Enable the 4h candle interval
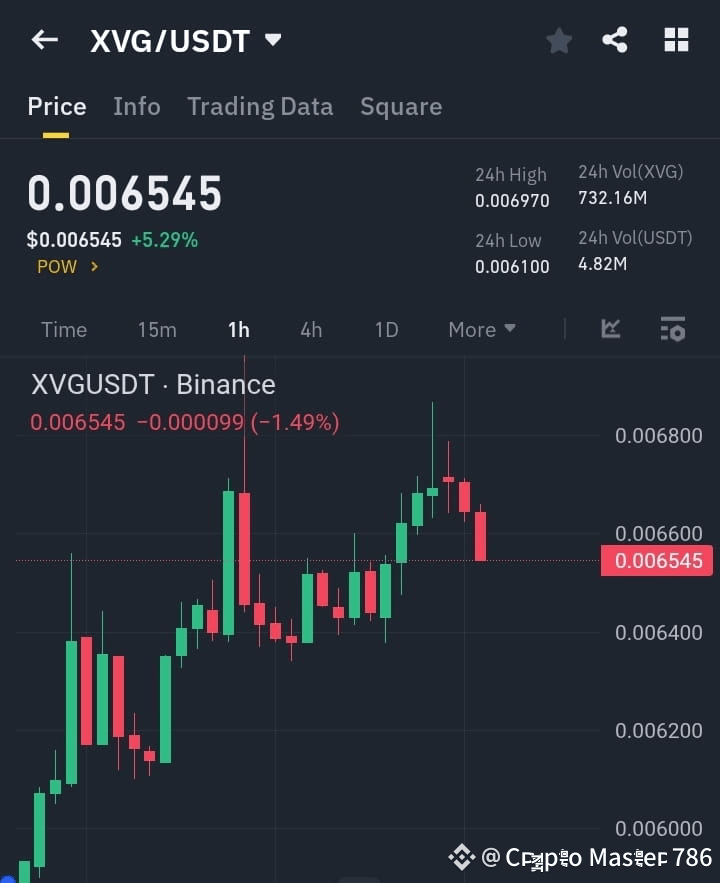The width and height of the screenshot is (720, 883). click(x=311, y=329)
